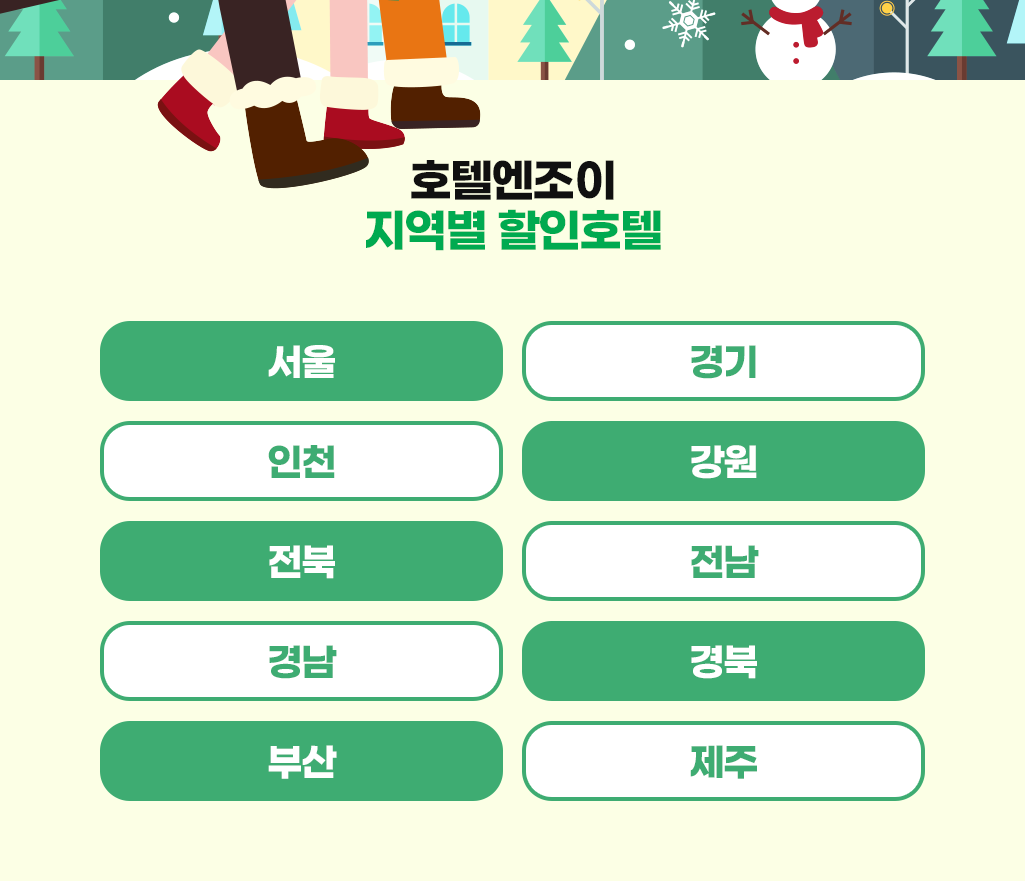Select the 서울 region button
The height and width of the screenshot is (881, 1025).
[x=301, y=361]
